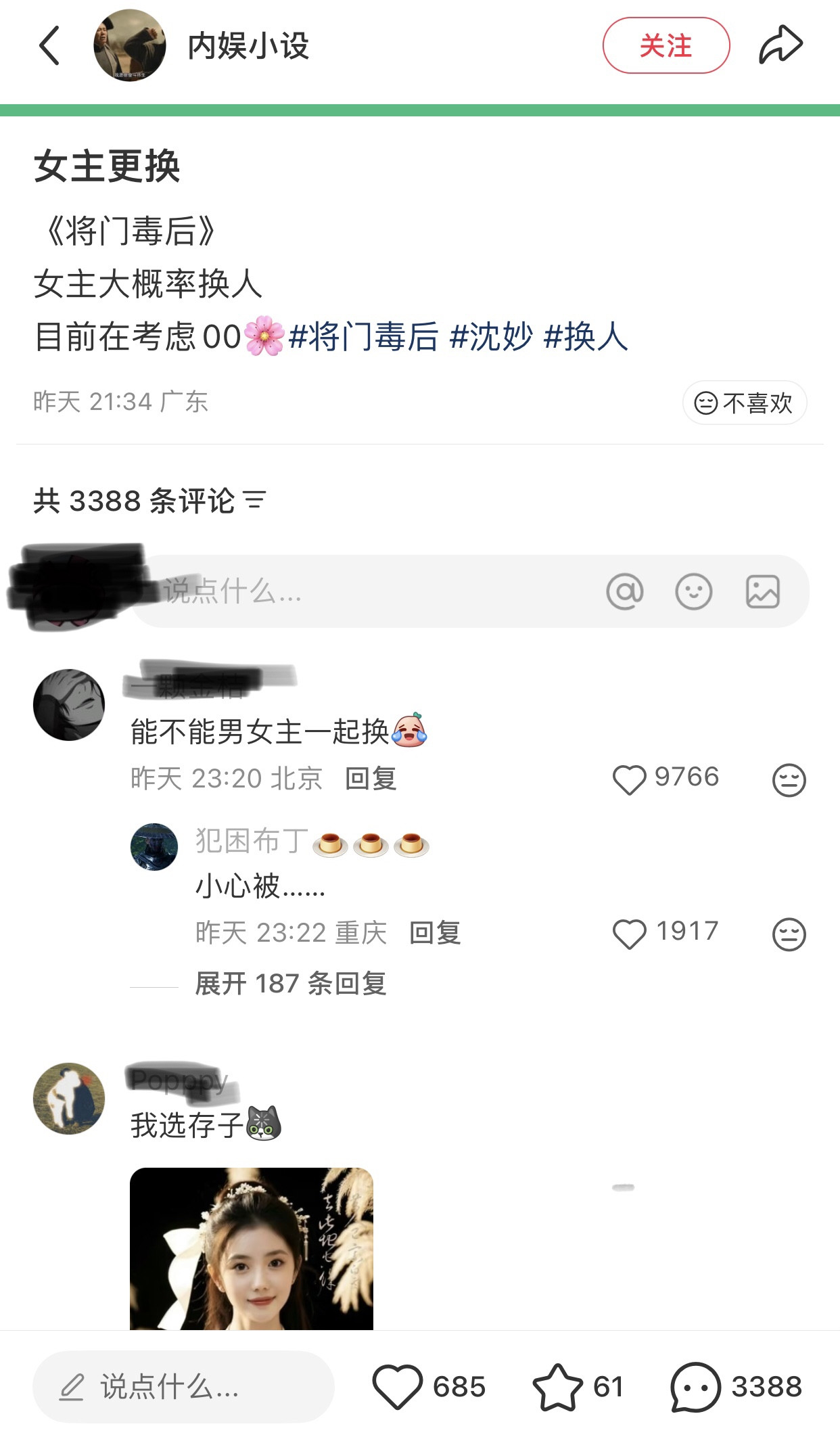Image resolution: width=840 pixels, height=1439 pixels.
Task: Open emoji picker in comment box
Action: tap(694, 591)
